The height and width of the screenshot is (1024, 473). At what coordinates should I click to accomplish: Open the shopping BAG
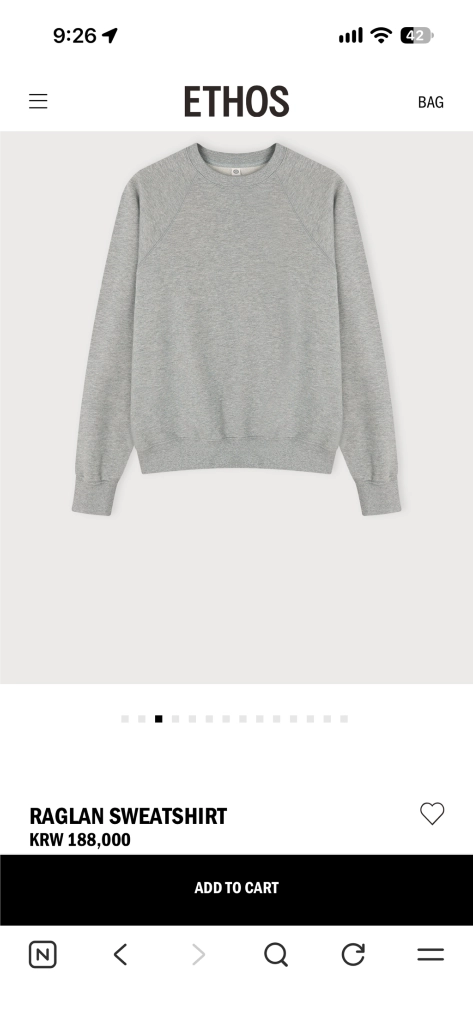(x=431, y=102)
